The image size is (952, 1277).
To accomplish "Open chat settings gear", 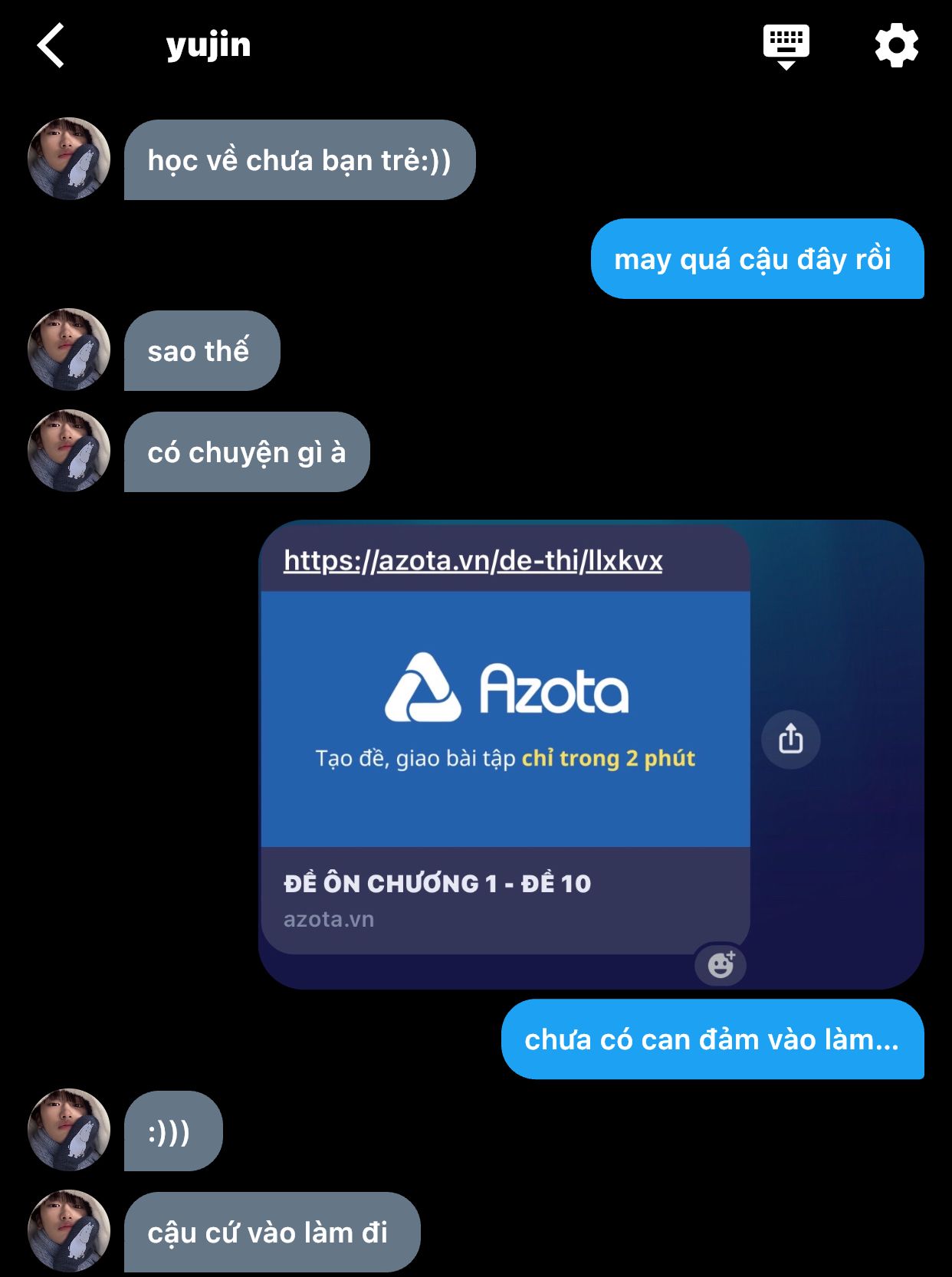I will 896,45.
